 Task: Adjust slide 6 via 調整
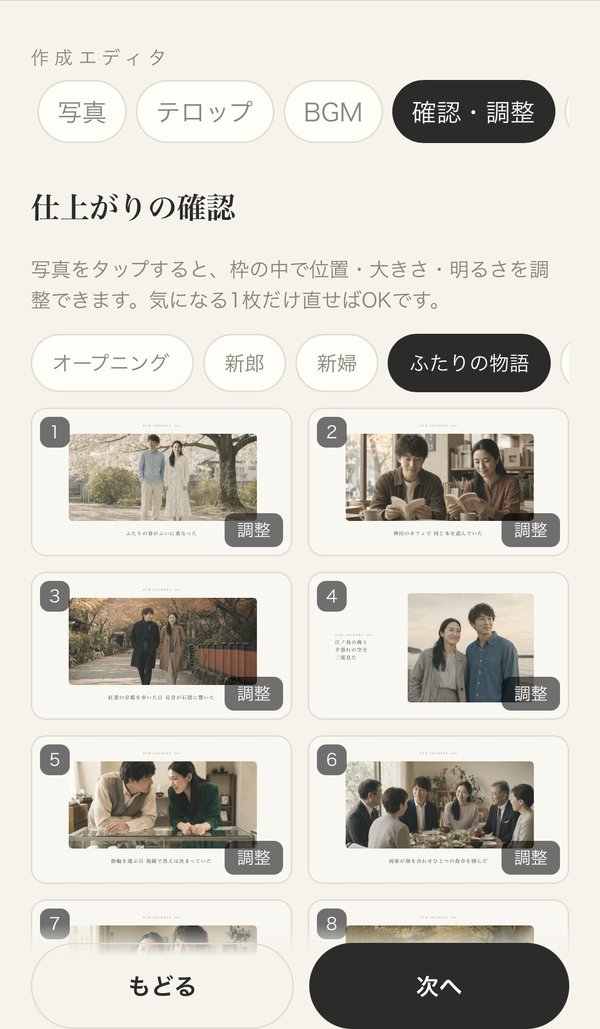tap(531, 858)
